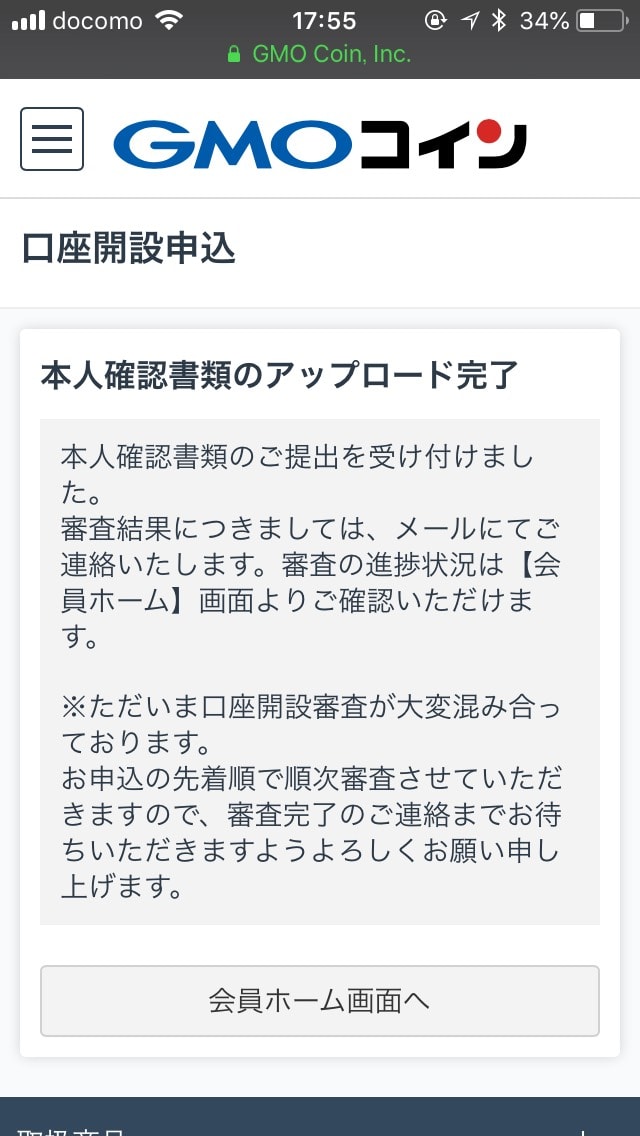The image size is (640, 1136).
Task: Open the hamburger menu
Action: click(52, 139)
